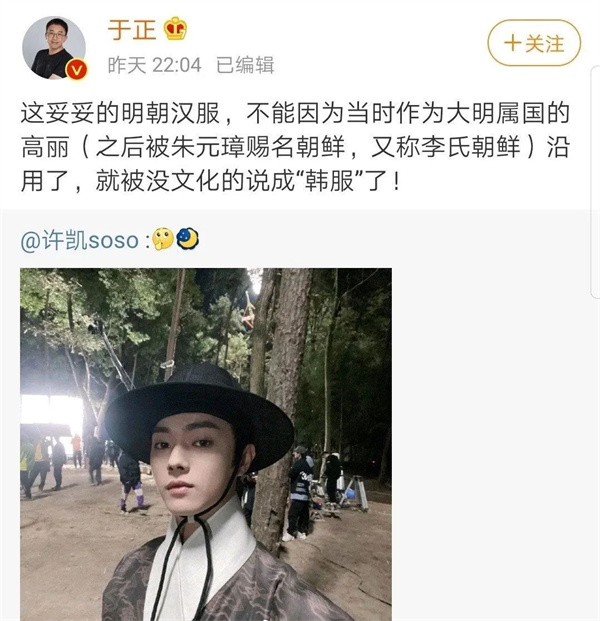Open 于正's profile avatar

pos(55,47)
